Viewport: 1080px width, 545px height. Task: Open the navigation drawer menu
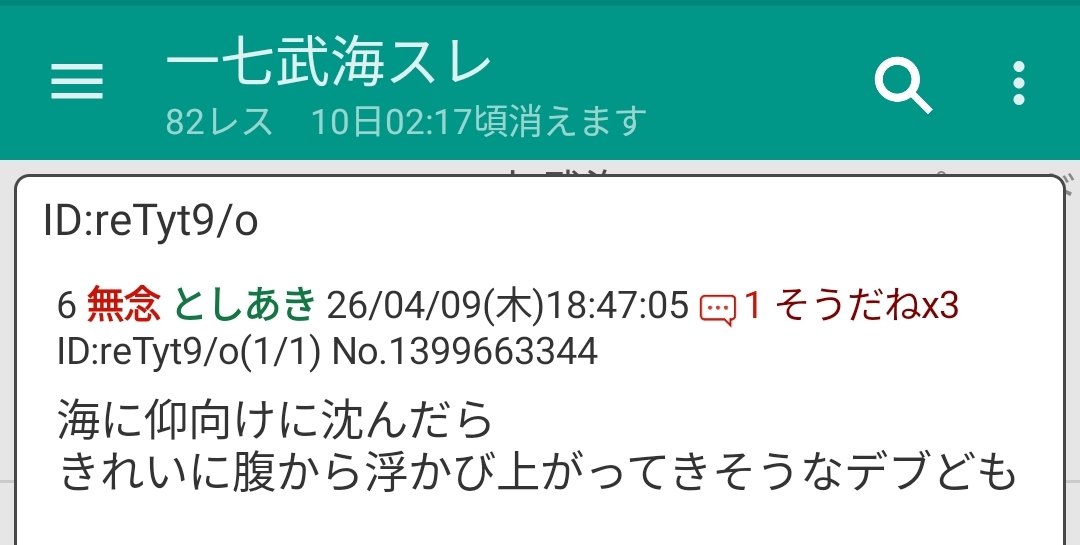coord(77,82)
